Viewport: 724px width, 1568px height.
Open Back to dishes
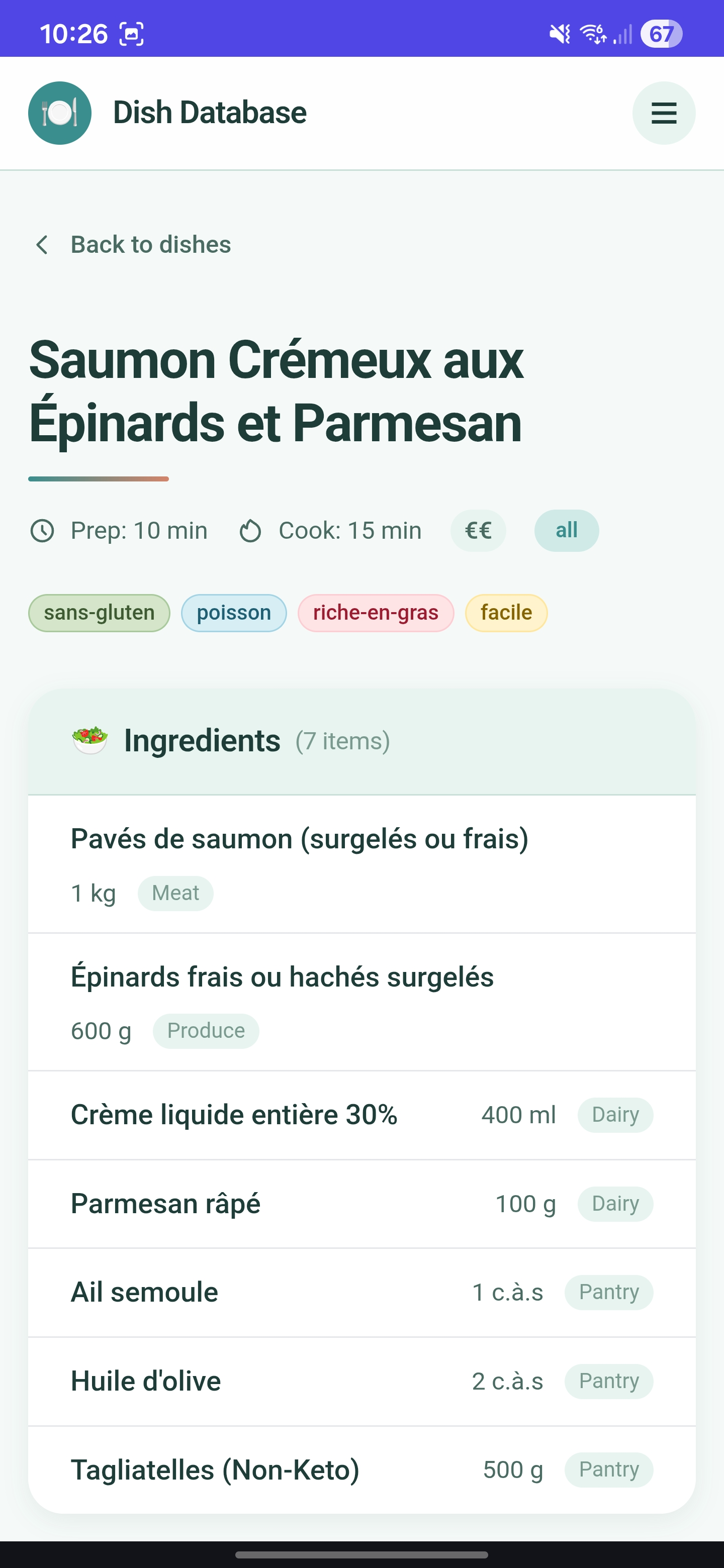150,244
